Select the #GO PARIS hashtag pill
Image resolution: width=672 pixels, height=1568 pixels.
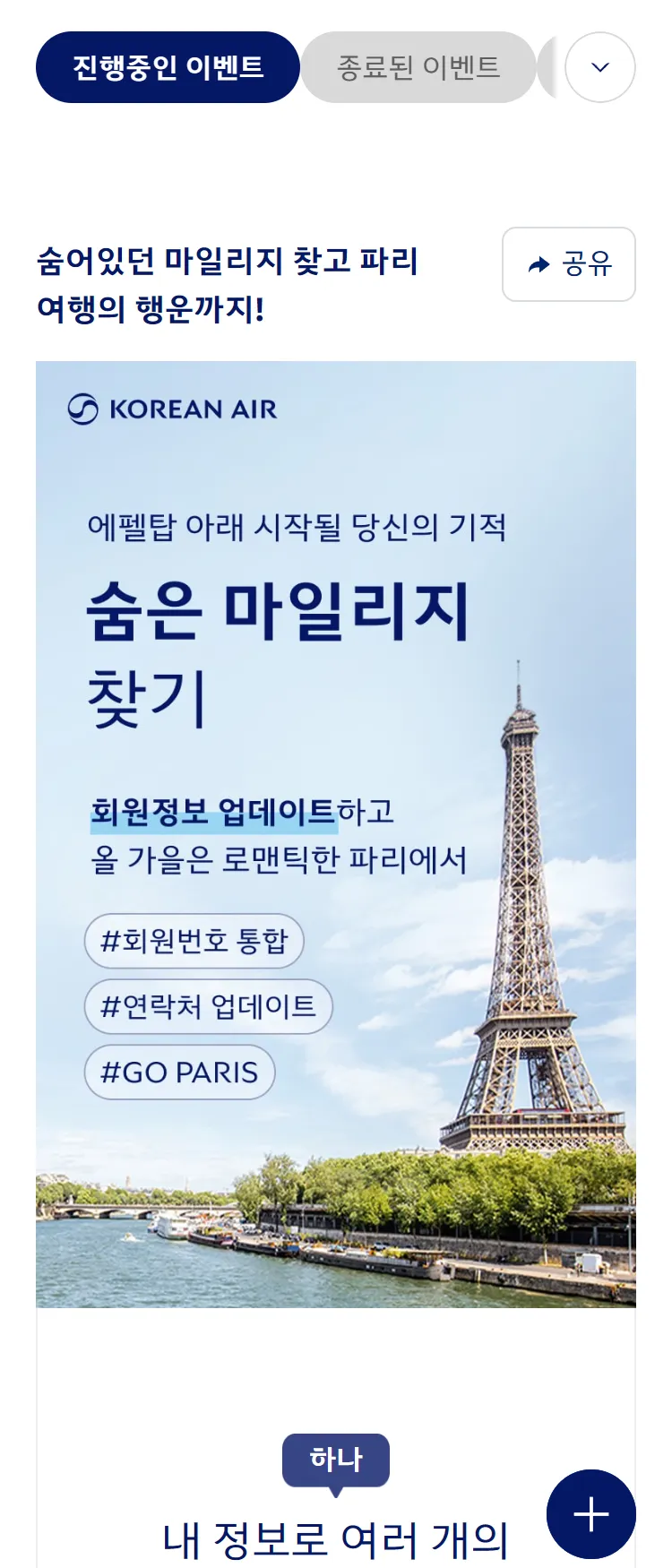tap(180, 1073)
